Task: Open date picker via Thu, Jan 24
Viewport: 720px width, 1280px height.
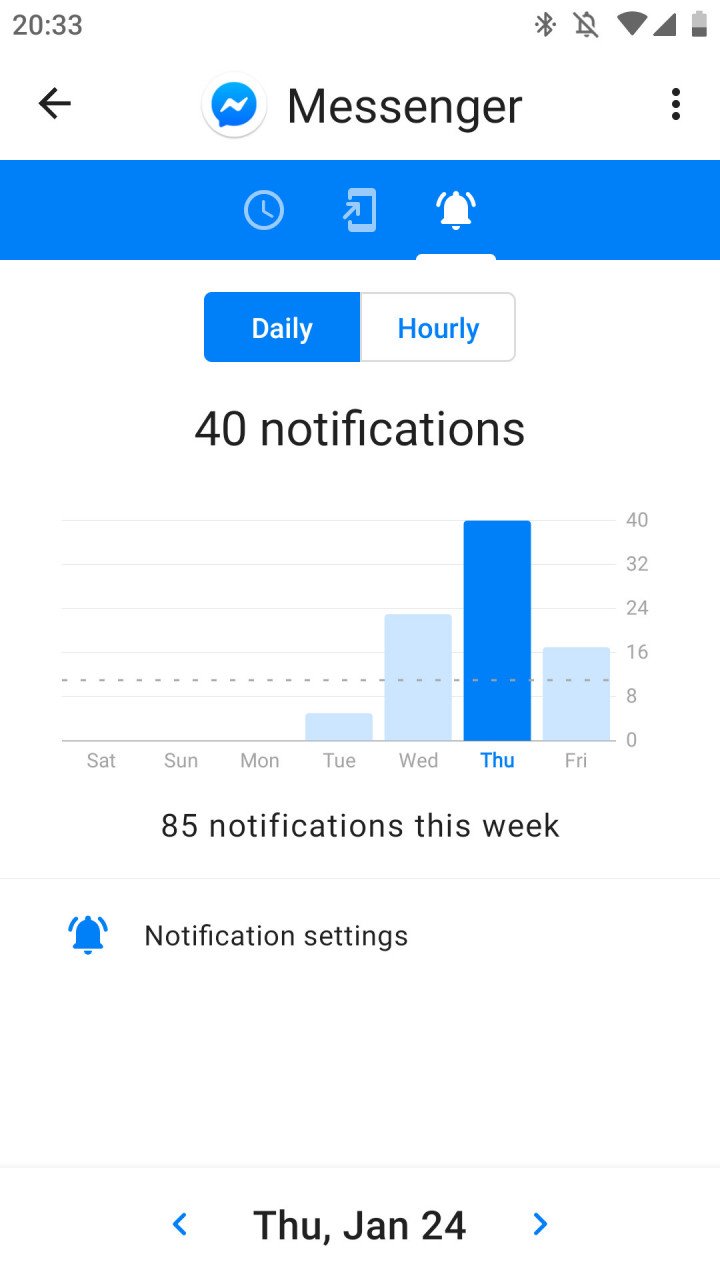Action: (x=360, y=1225)
